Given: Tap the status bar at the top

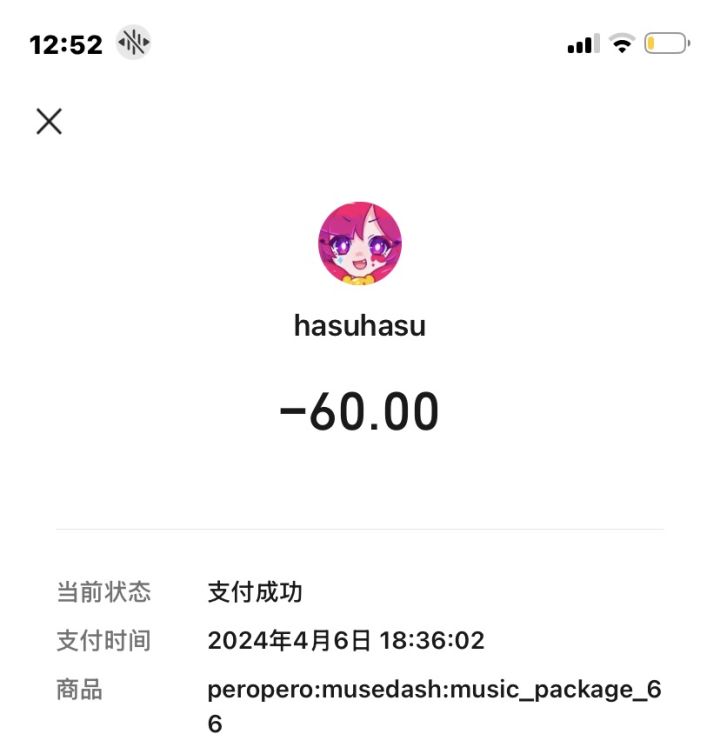Looking at the screenshot, I should tap(360, 43).
